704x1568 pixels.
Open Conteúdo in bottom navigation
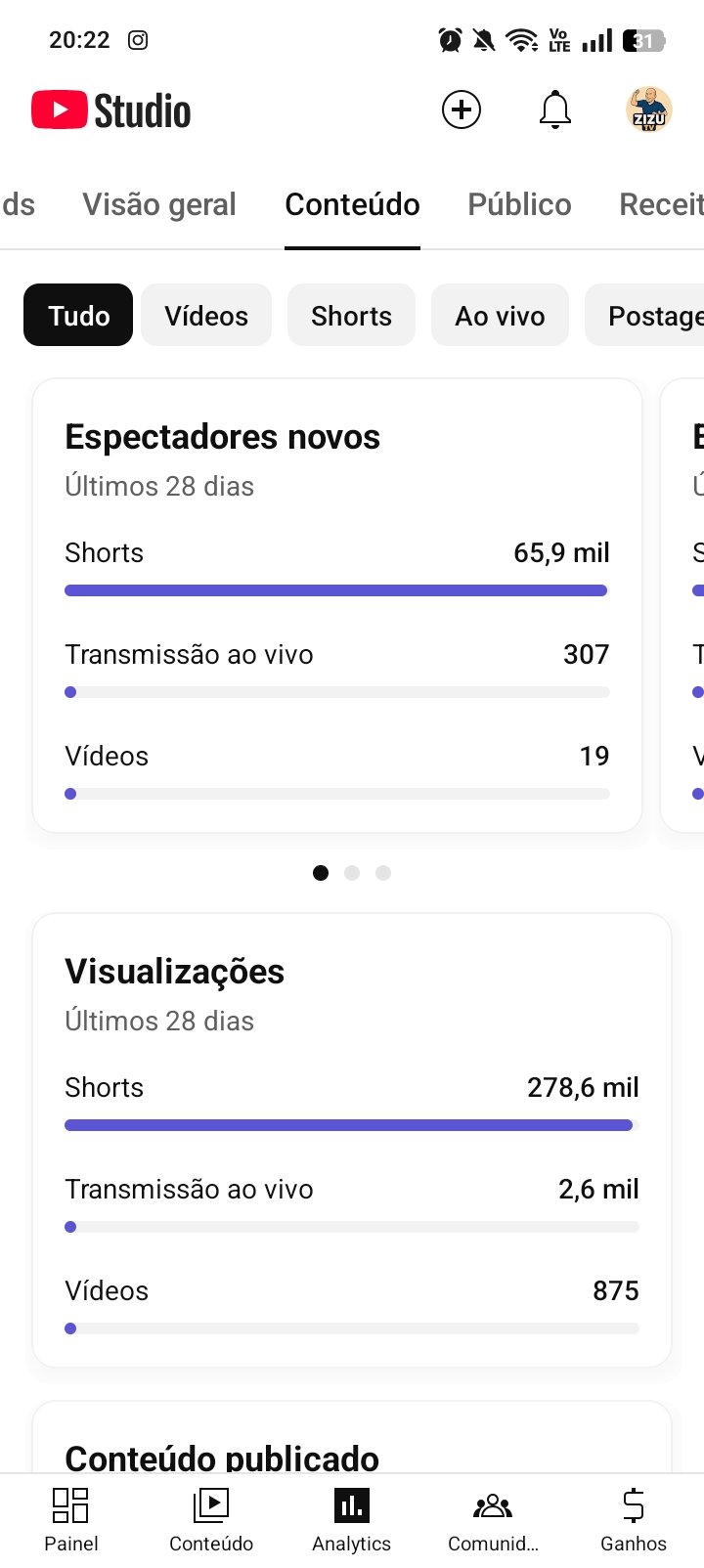pyautogui.click(x=211, y=1519)
